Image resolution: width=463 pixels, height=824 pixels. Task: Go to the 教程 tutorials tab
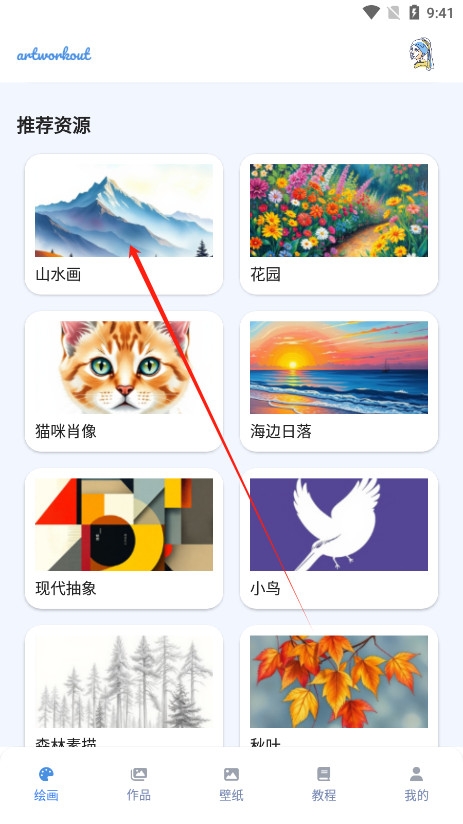click(324, 784)
